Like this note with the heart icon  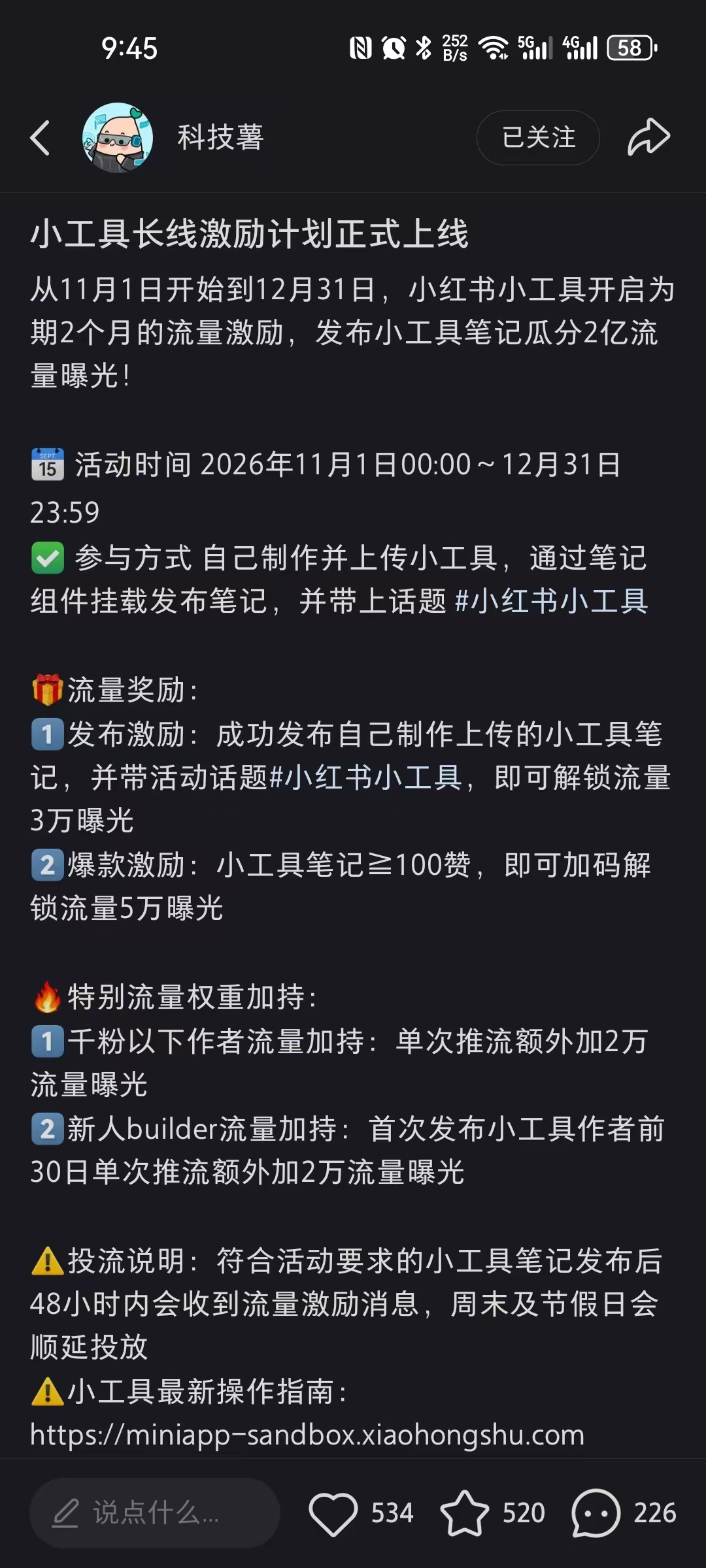333,1513
